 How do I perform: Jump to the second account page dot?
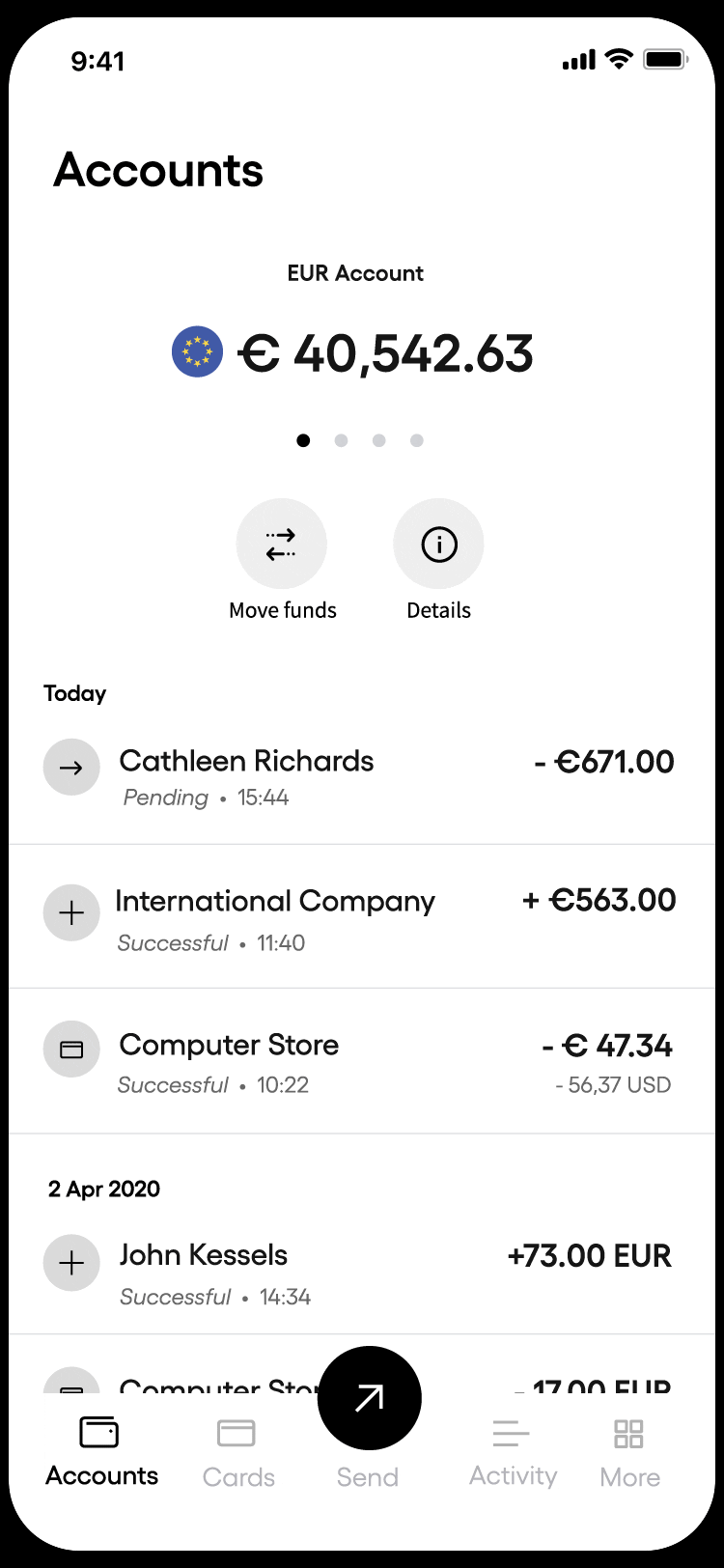pos(341,440)
